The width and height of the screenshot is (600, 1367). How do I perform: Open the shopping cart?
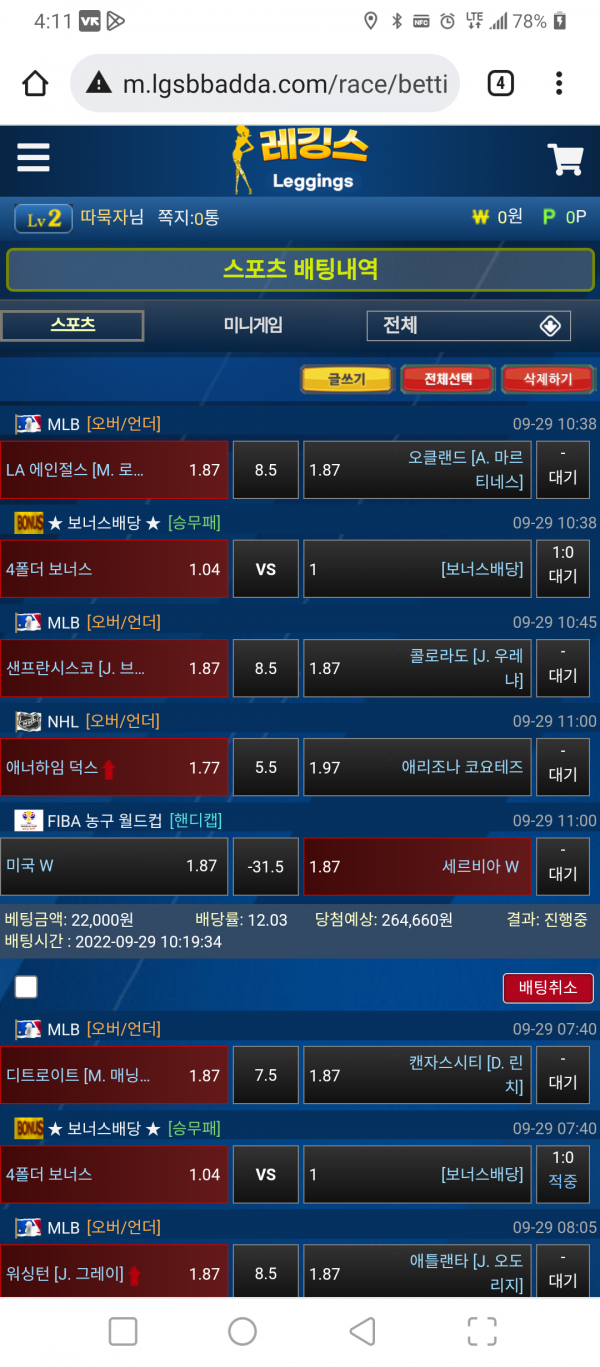click(x=565, y=160)
